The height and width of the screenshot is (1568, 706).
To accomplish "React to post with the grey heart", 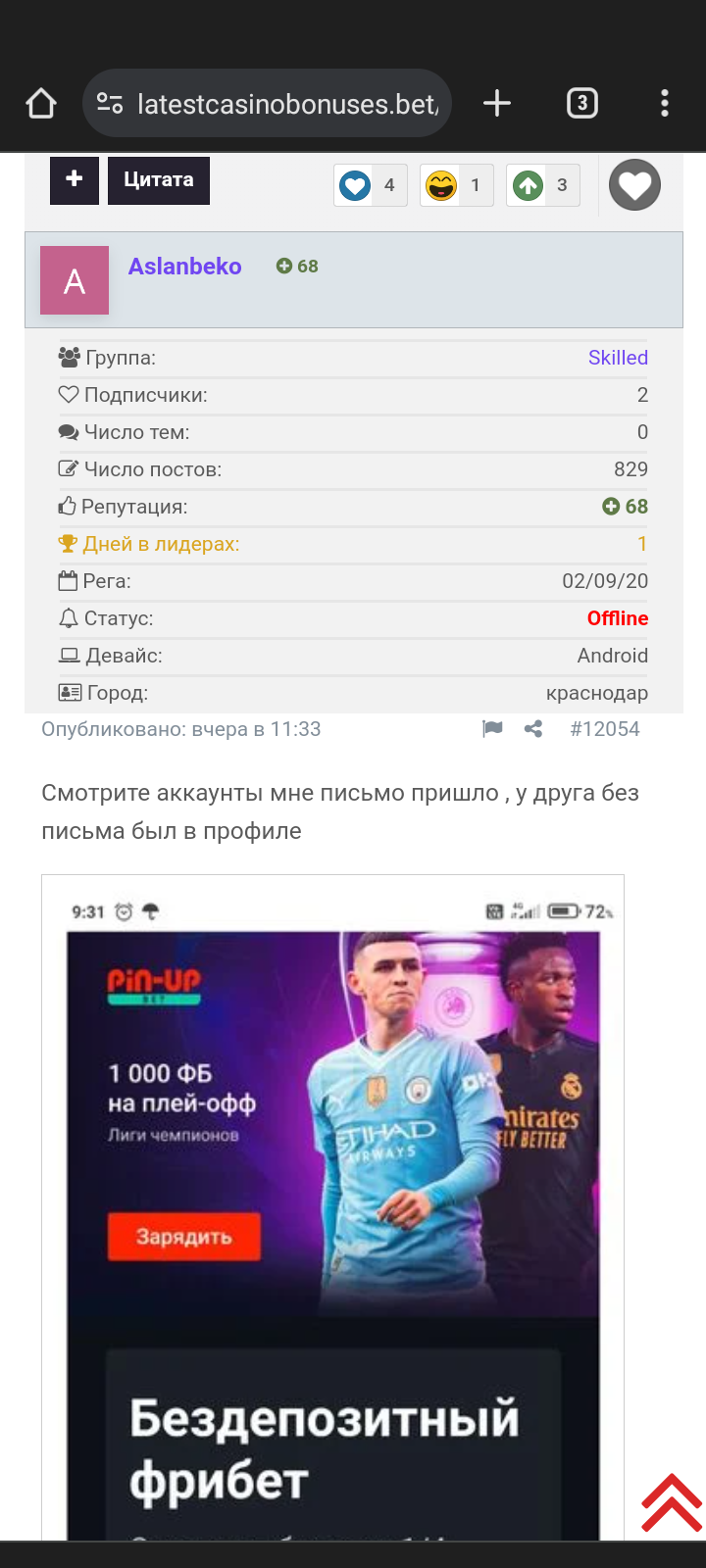I will (x=634, y=185).
